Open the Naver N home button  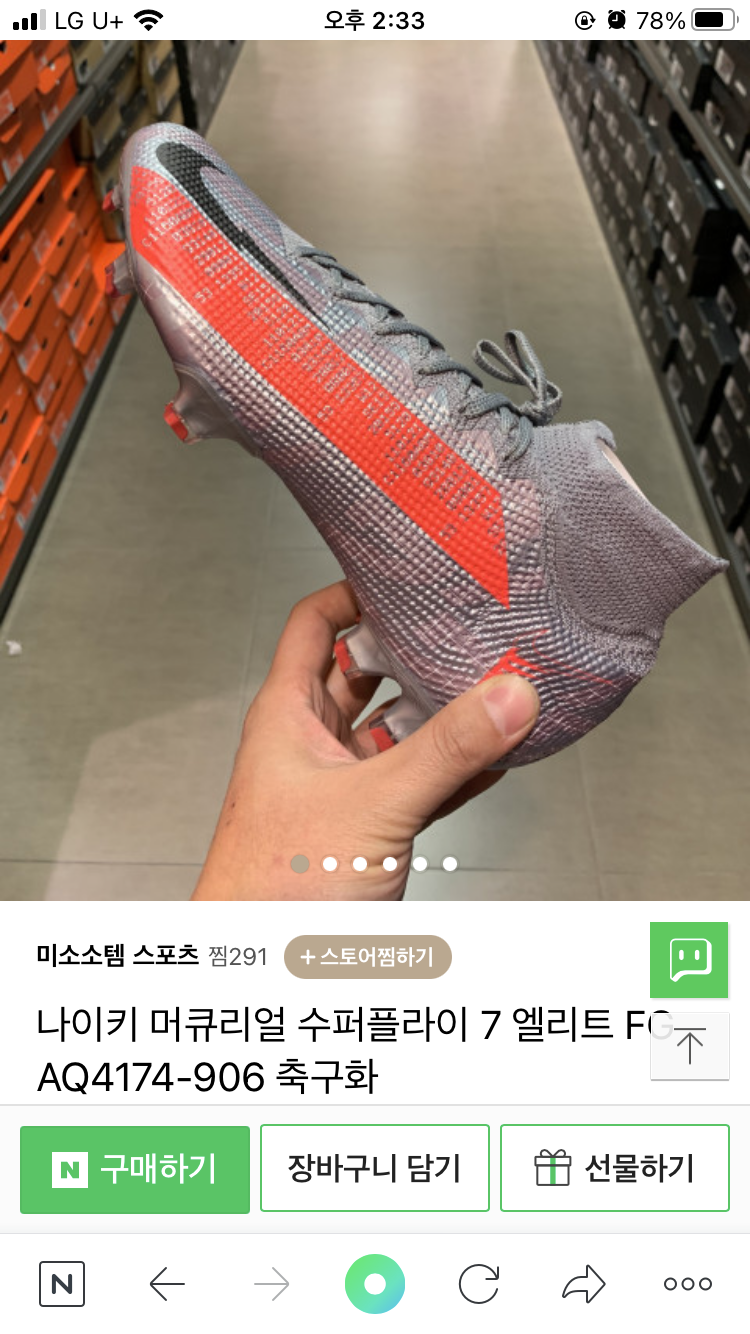pyautogui.click(x=62, y=1284)
